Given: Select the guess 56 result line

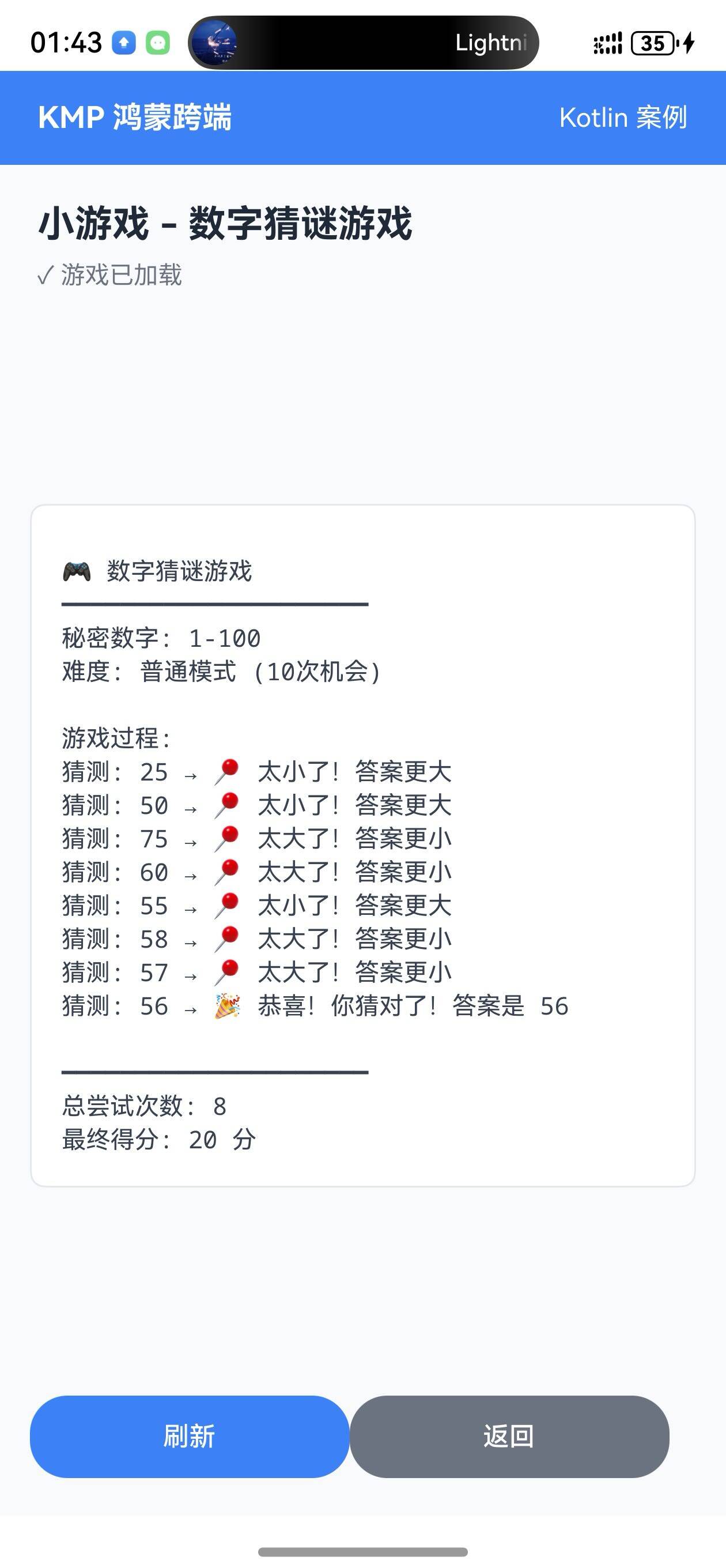Looking at the screenshot, I should [316, 1005].
